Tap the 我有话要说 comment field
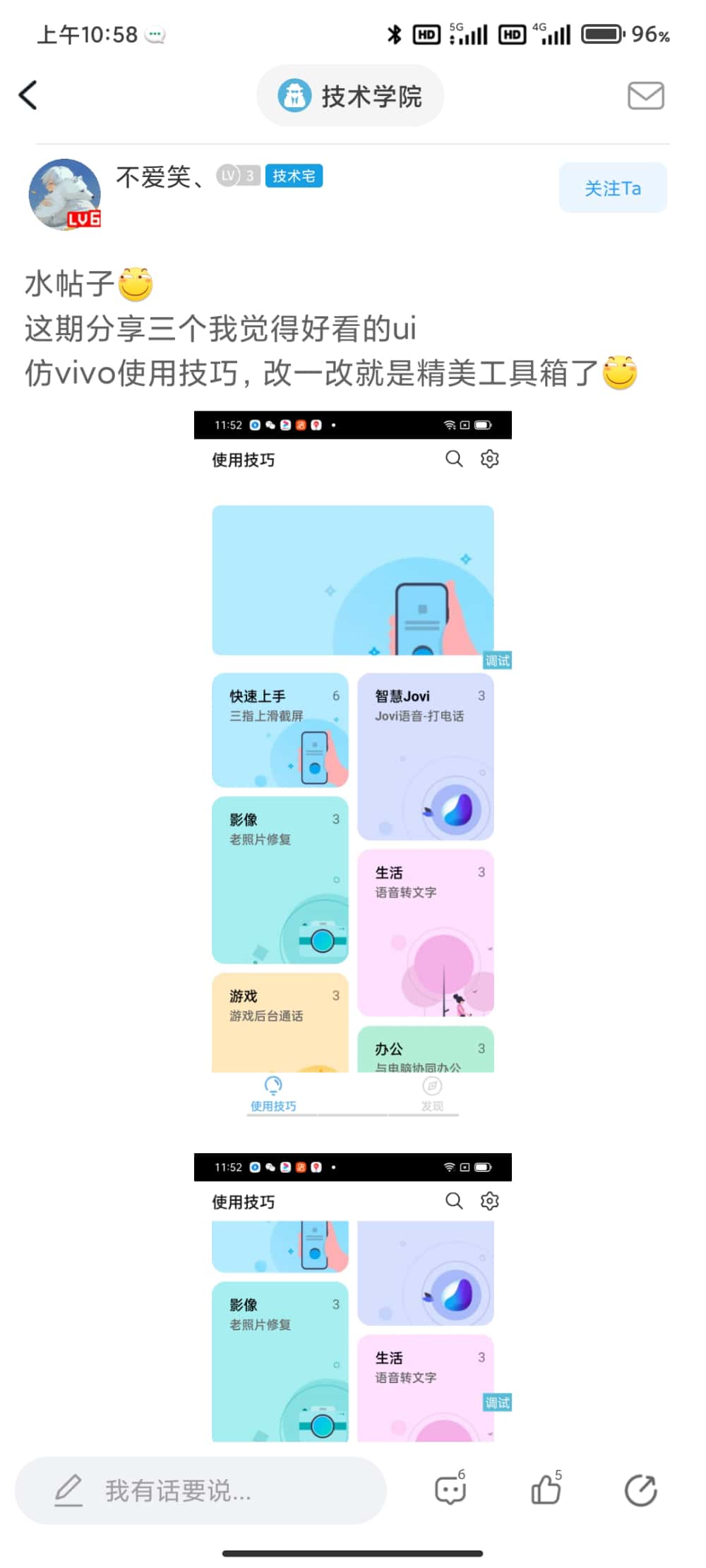 pos(201,1490)
